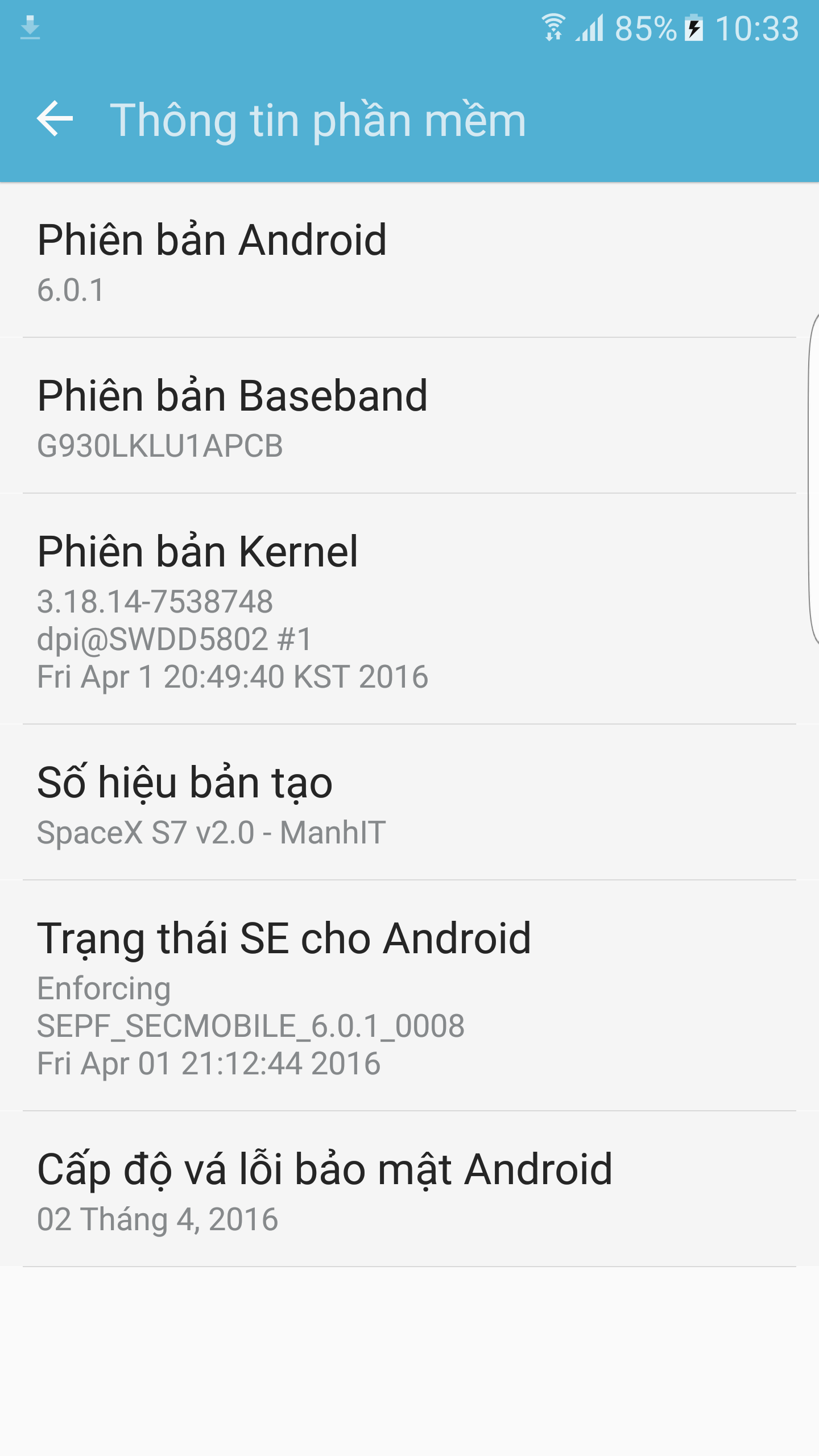Go back from Thông tin phần mềm
The width and height of the screenshot is (819, 1456).
(x=55, y=119)
